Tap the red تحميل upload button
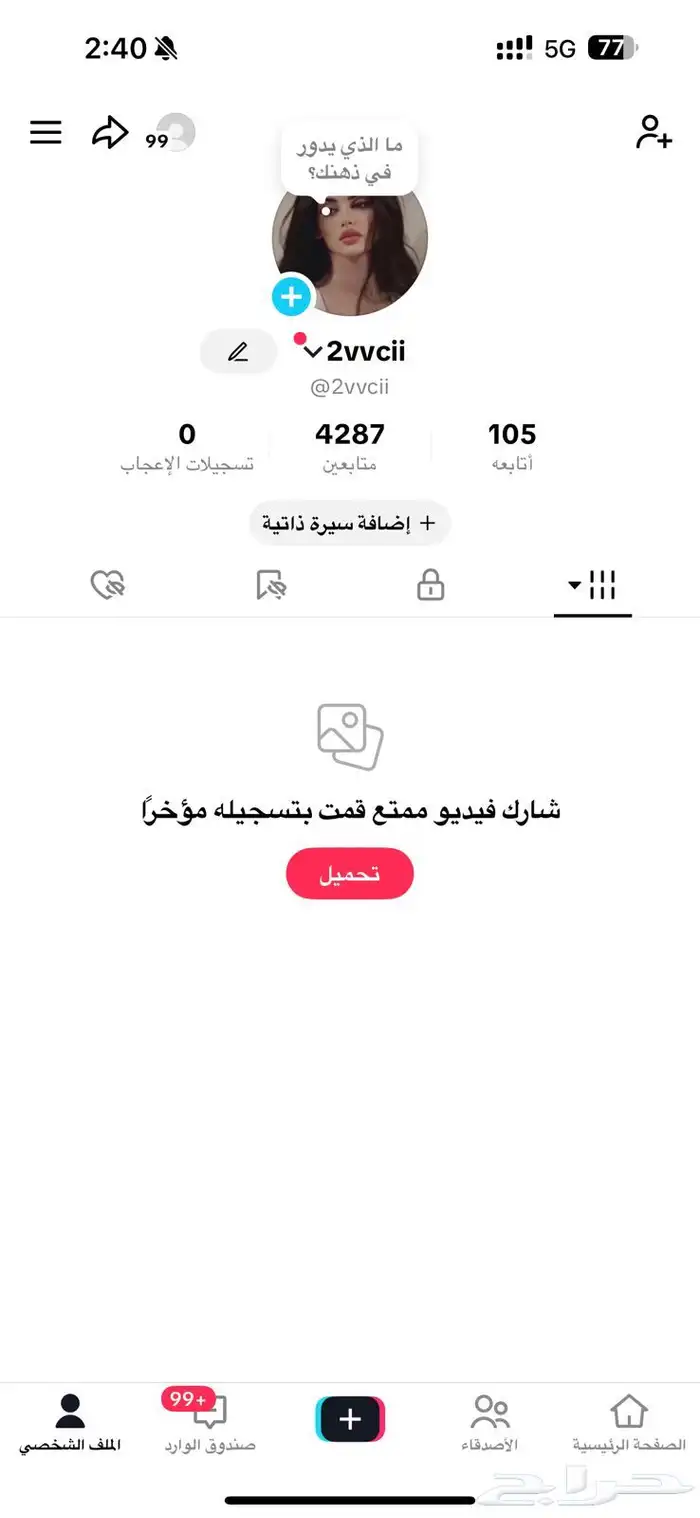Screen dimensions: 700x1518 [350, 874]
